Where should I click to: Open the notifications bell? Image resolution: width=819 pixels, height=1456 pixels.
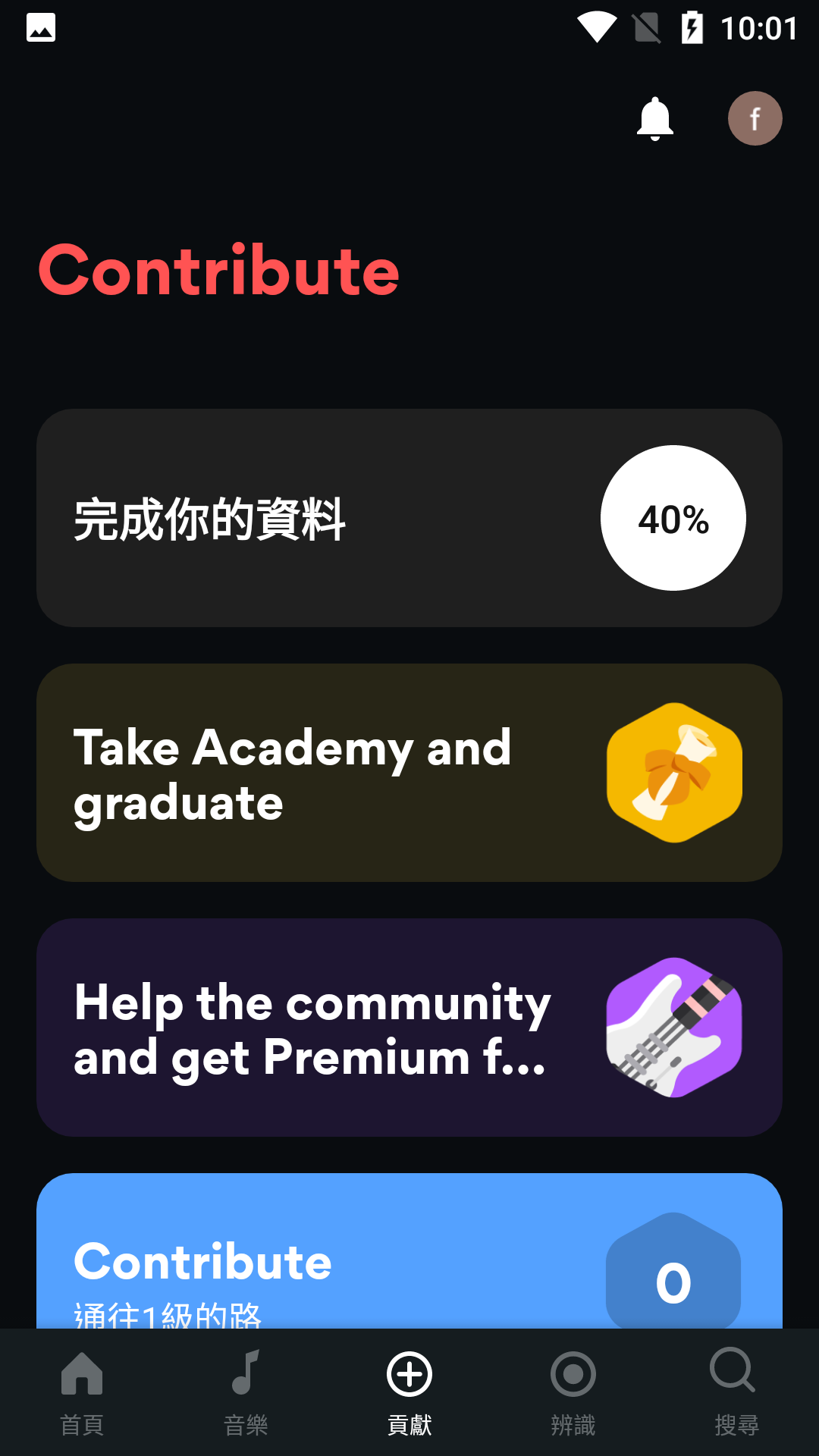655,119
